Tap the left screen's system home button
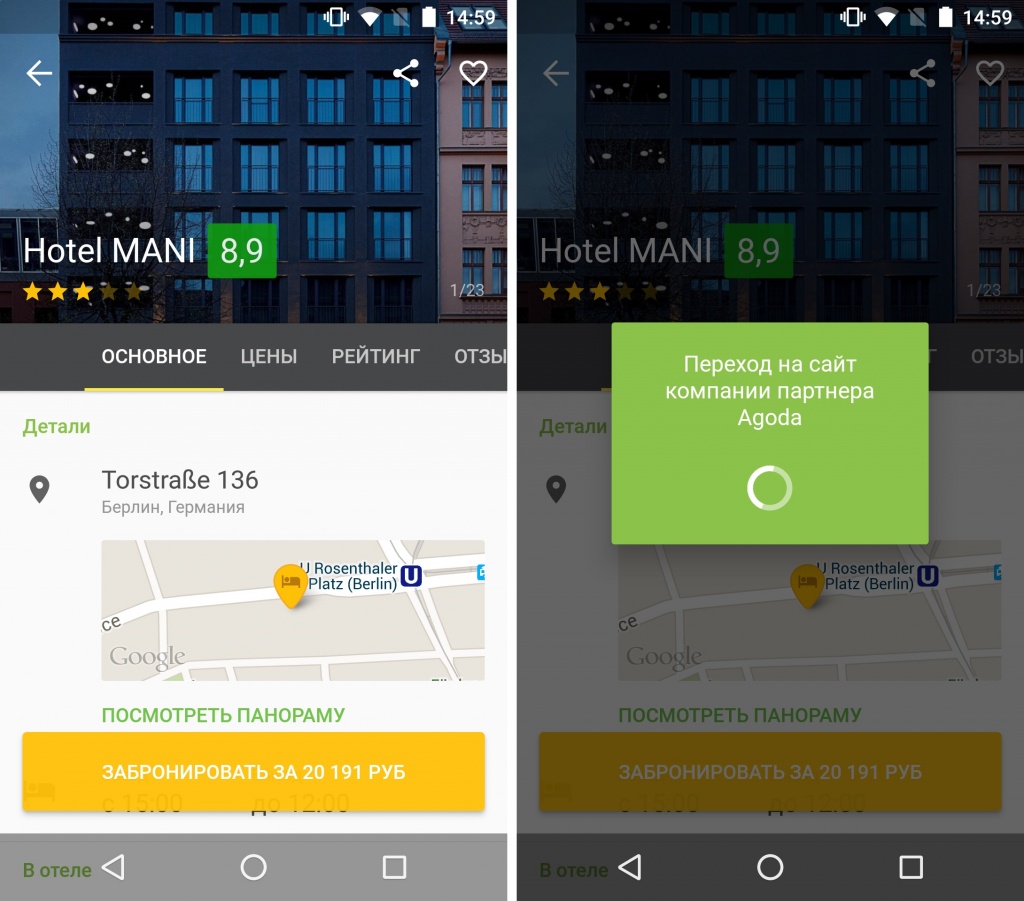1024x901 pixels. (x=253, y=867)
